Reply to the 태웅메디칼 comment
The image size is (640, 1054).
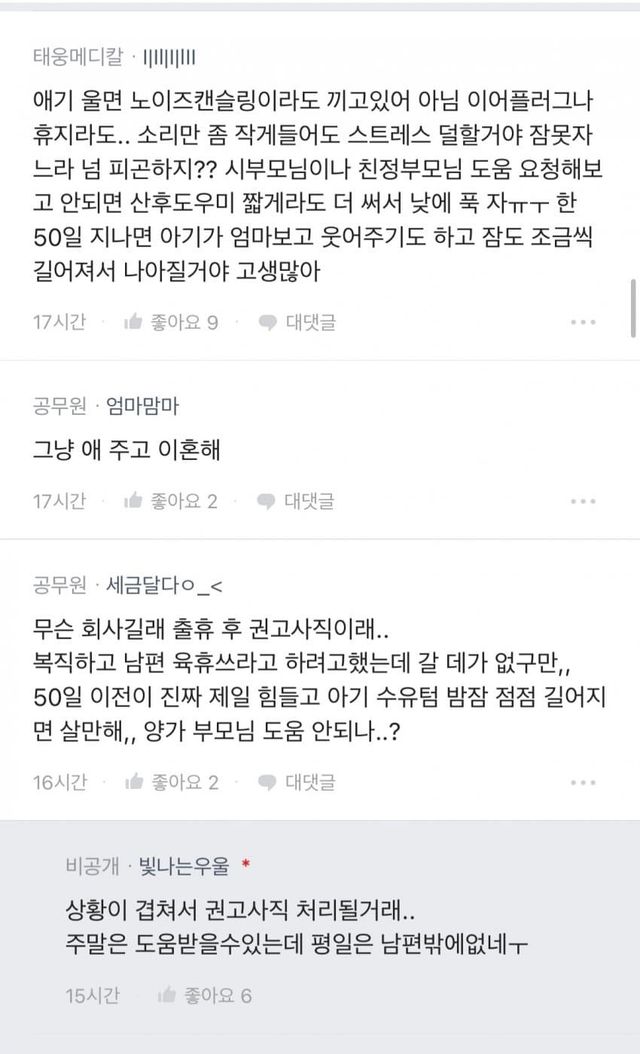(297, 322)
